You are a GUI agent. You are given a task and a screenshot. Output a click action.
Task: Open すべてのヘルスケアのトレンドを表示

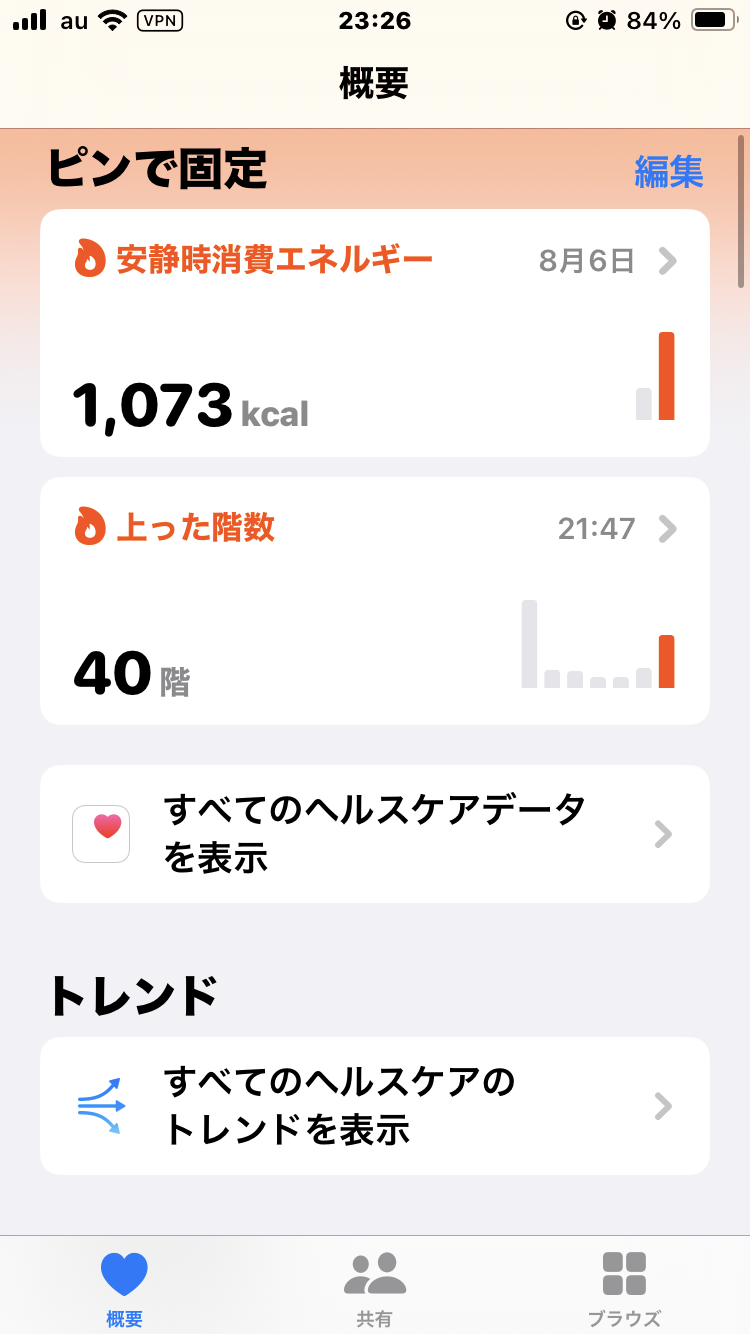click(374, 1105)
